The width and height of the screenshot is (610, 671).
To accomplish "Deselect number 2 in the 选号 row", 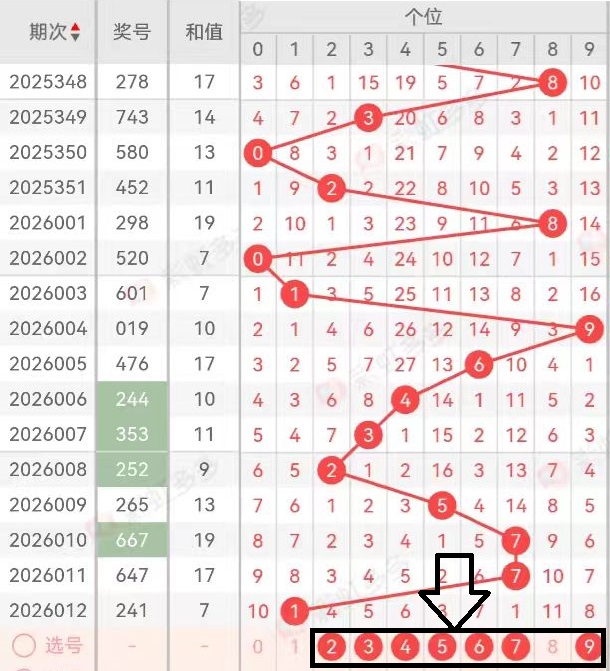I will tap(332, 647).
